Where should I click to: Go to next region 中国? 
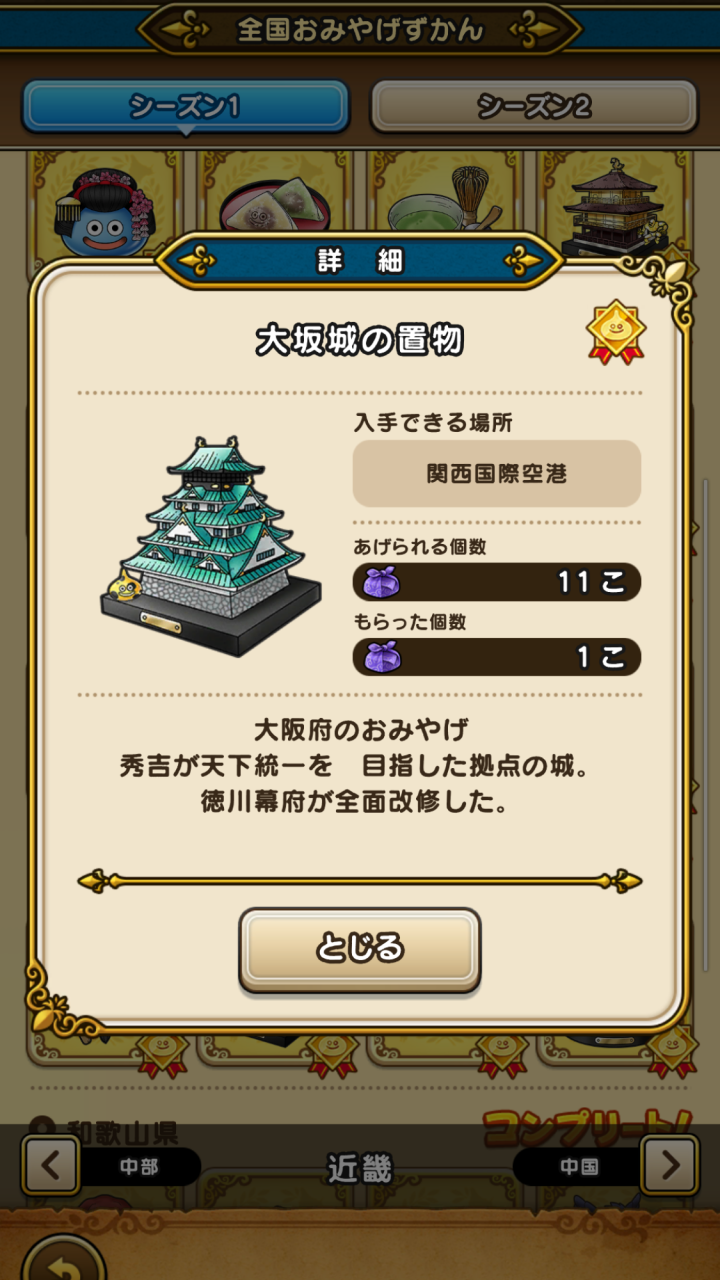668,1165
